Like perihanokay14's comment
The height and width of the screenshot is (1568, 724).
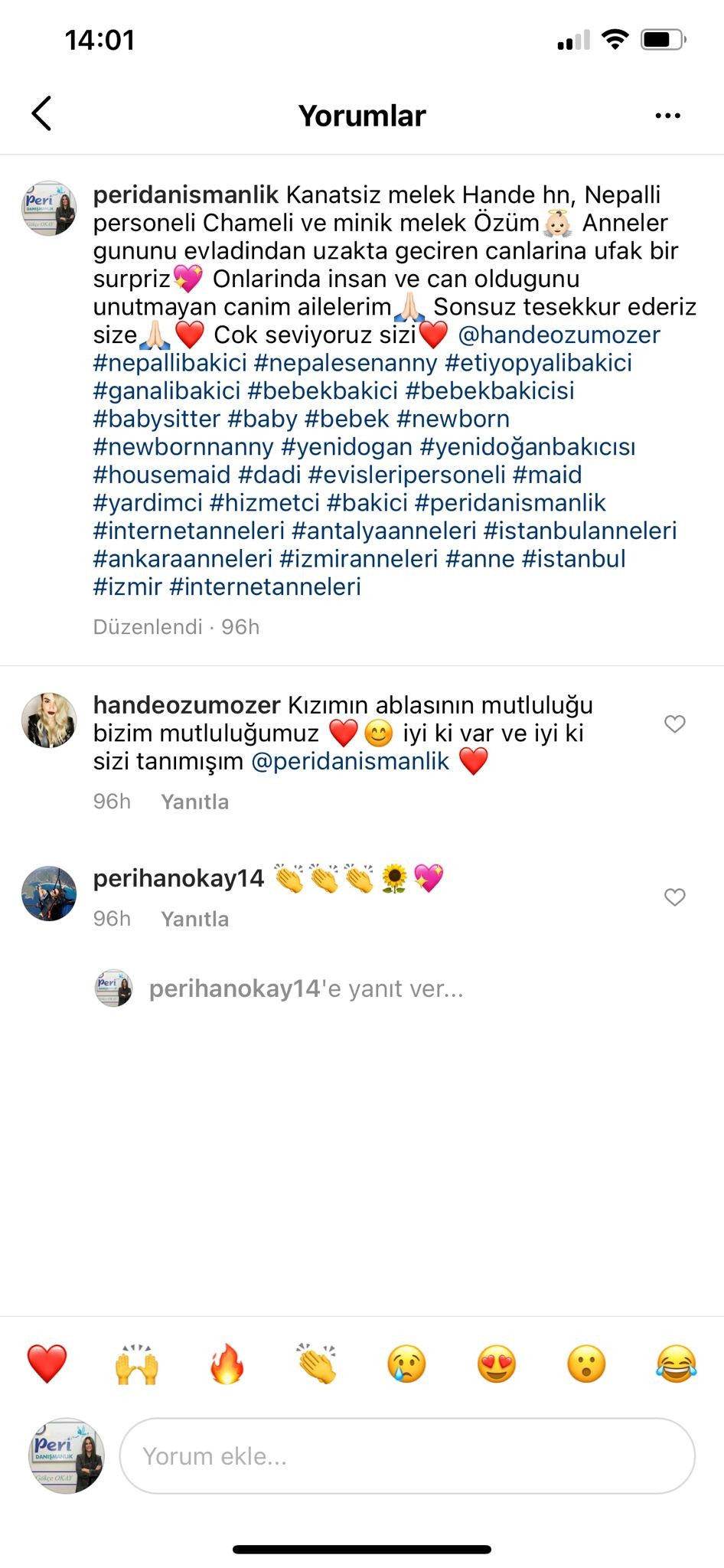674,897
